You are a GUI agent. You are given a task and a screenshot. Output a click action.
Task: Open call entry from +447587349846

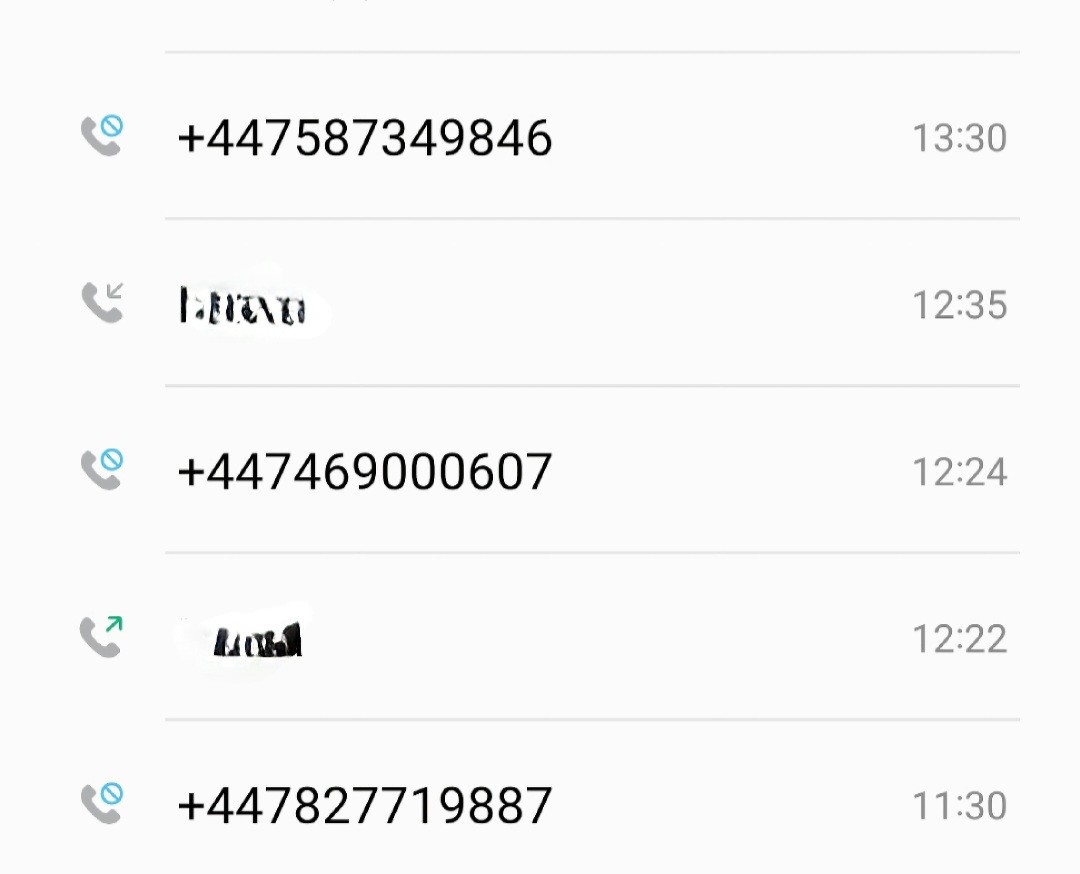pyautogui.click(x=365, y=137)
